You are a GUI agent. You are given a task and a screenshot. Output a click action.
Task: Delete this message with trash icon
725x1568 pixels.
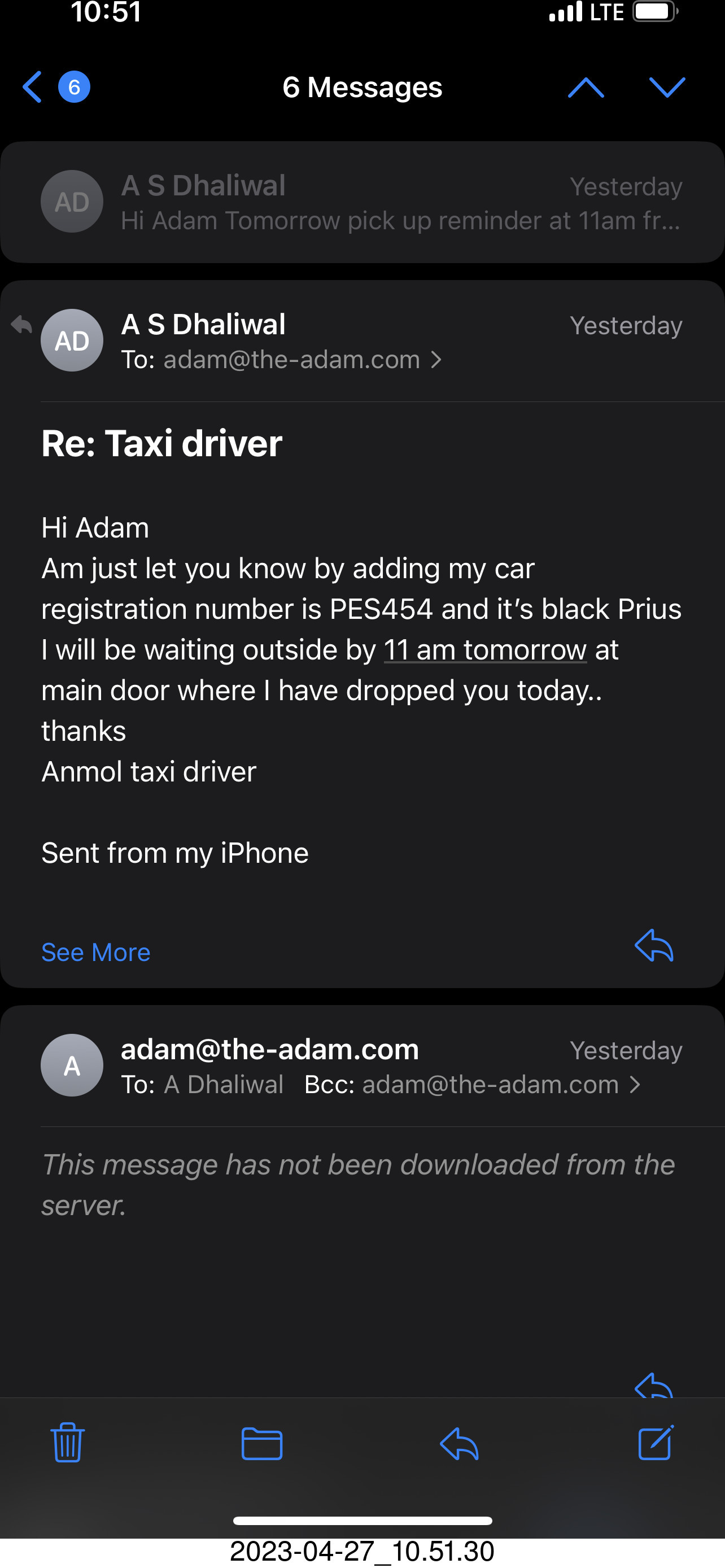[68, 1442]
